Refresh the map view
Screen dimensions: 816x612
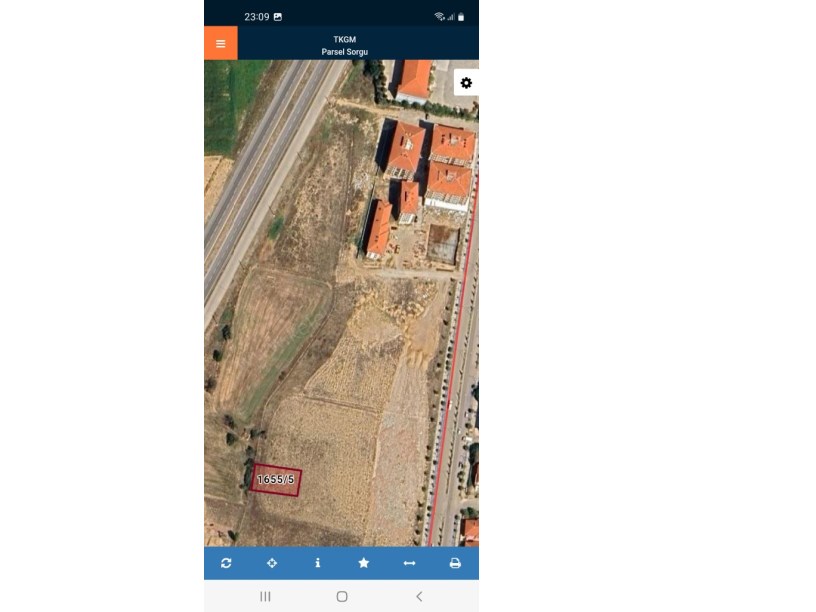tap(226, 563)
